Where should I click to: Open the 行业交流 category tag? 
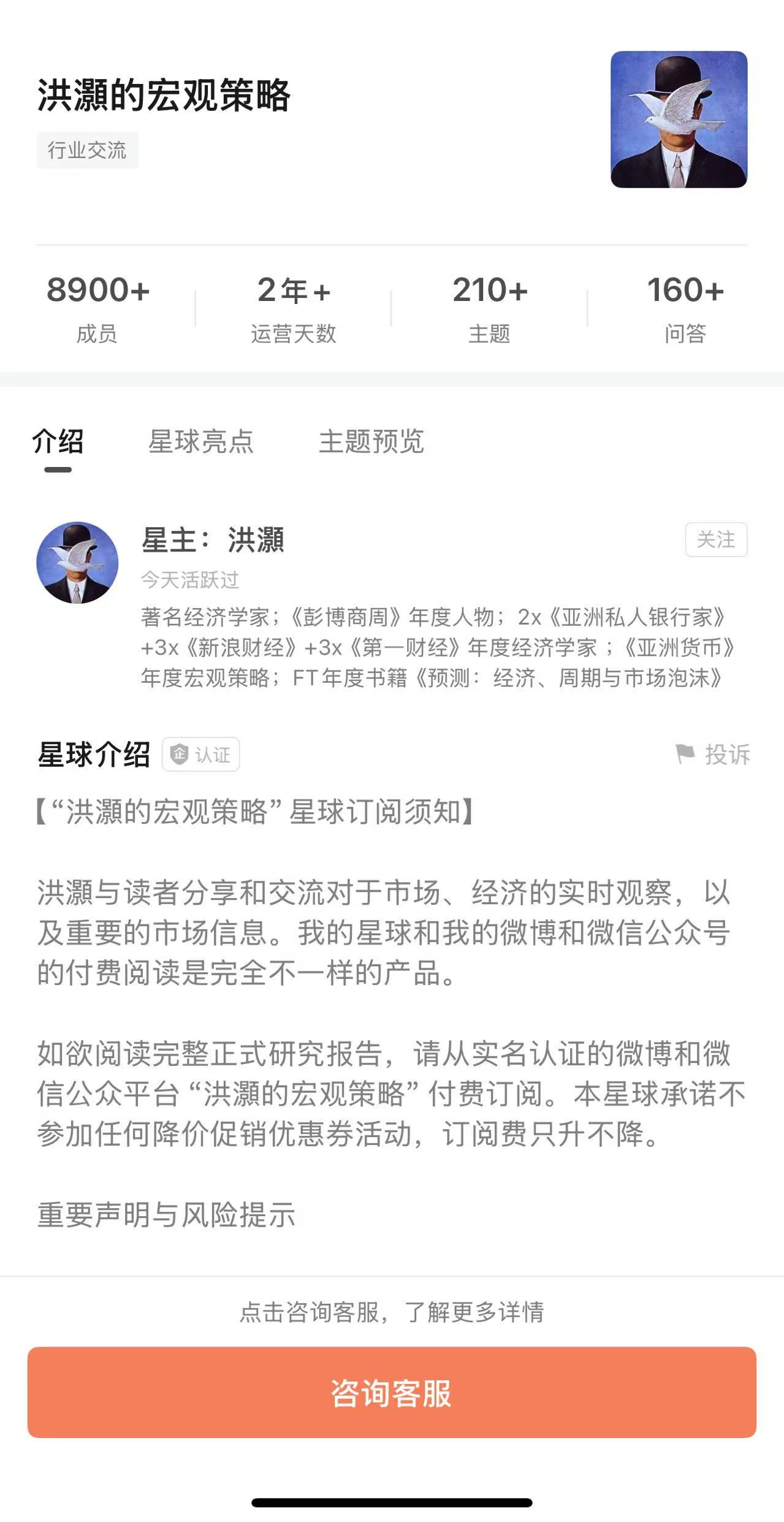tap(87, 150)
